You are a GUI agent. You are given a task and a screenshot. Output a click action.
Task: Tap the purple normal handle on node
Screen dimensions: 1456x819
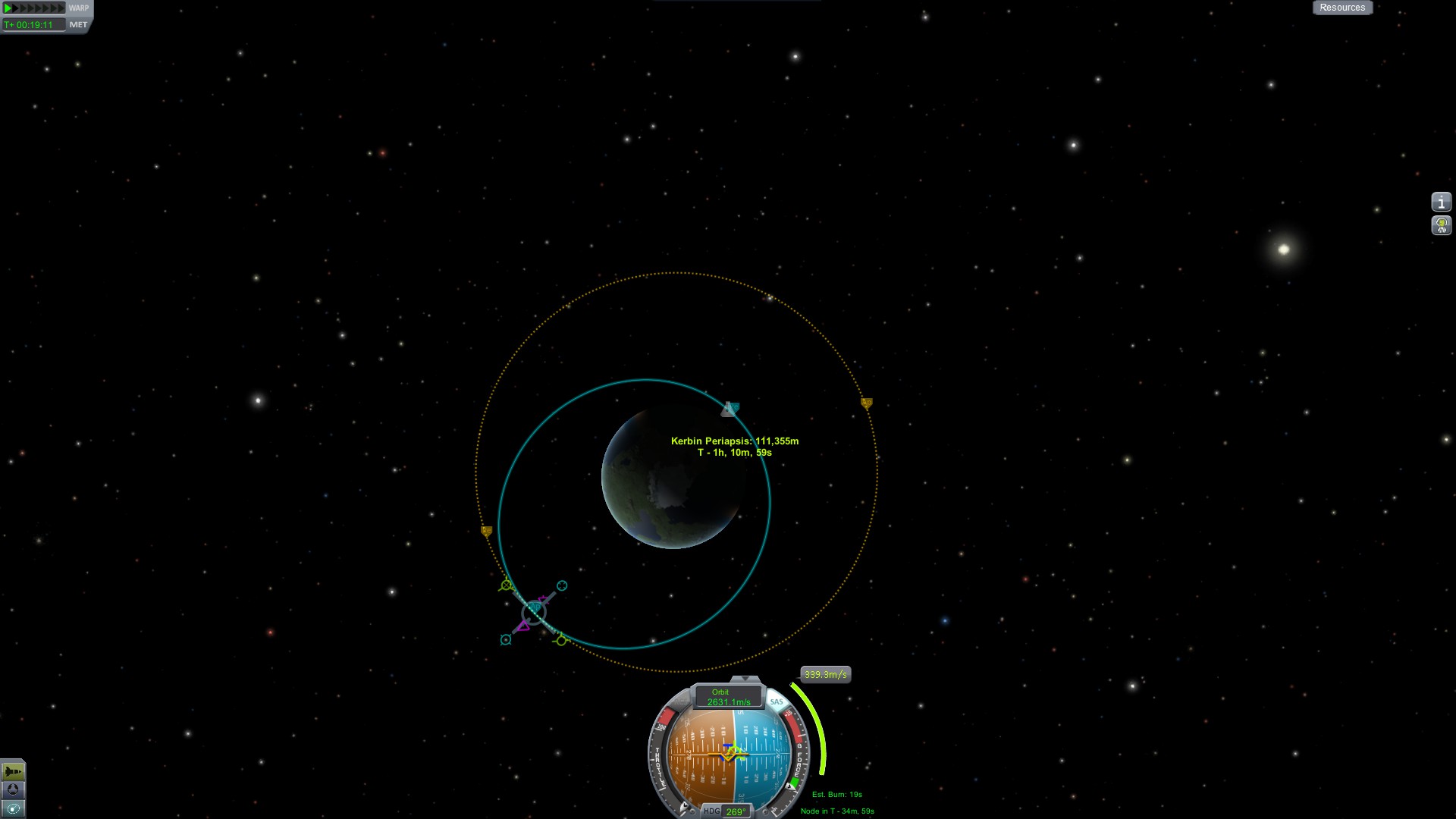click(522, 626)
